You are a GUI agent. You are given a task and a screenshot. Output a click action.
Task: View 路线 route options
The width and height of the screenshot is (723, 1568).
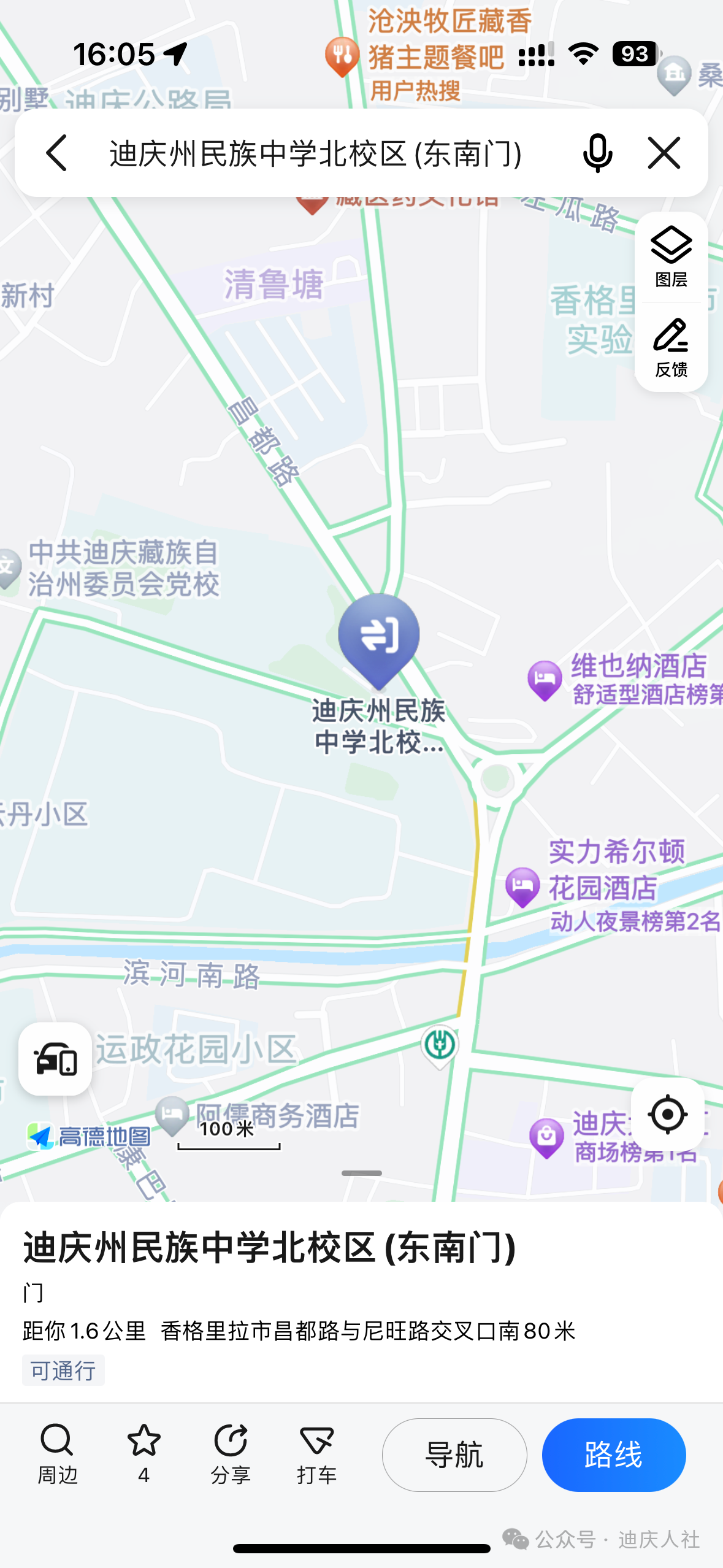pyautogui.click(x=613, y=1455)
